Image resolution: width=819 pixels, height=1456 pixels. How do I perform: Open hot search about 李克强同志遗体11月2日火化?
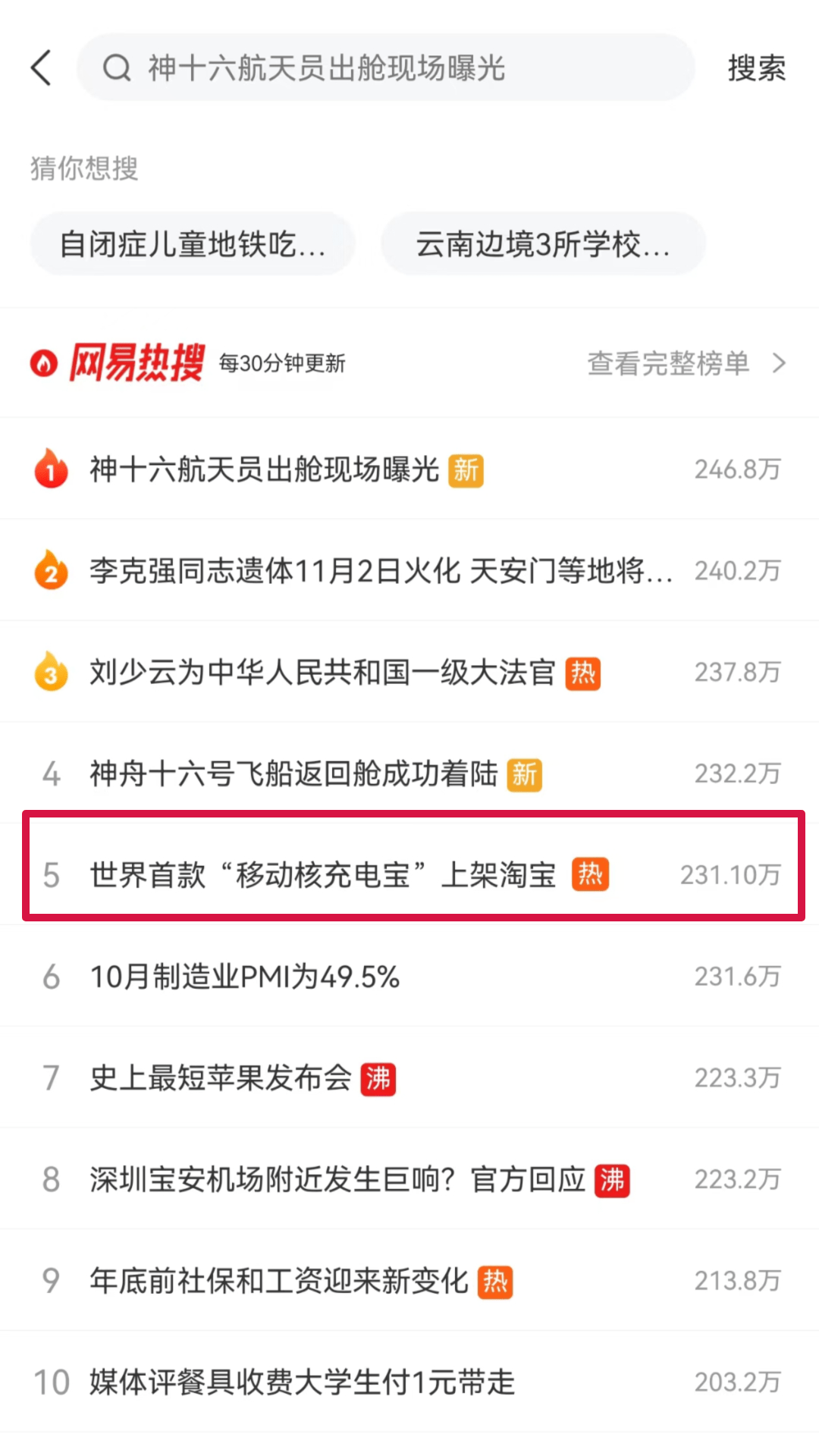(381, 571)
